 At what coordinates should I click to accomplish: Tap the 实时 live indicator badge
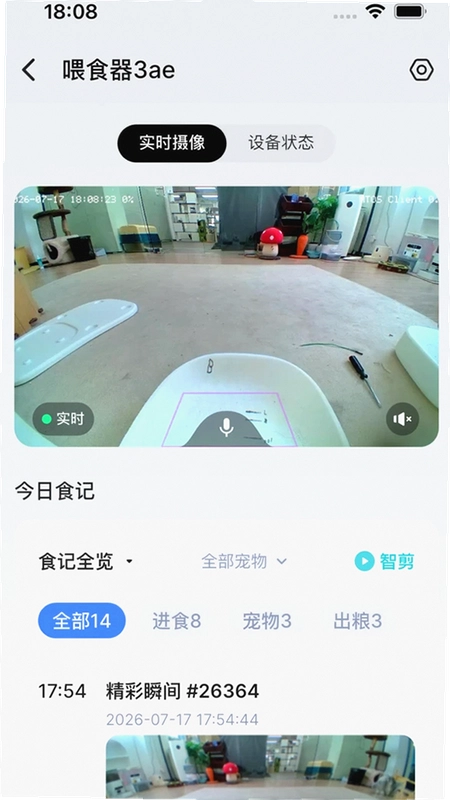pos(63,419)
